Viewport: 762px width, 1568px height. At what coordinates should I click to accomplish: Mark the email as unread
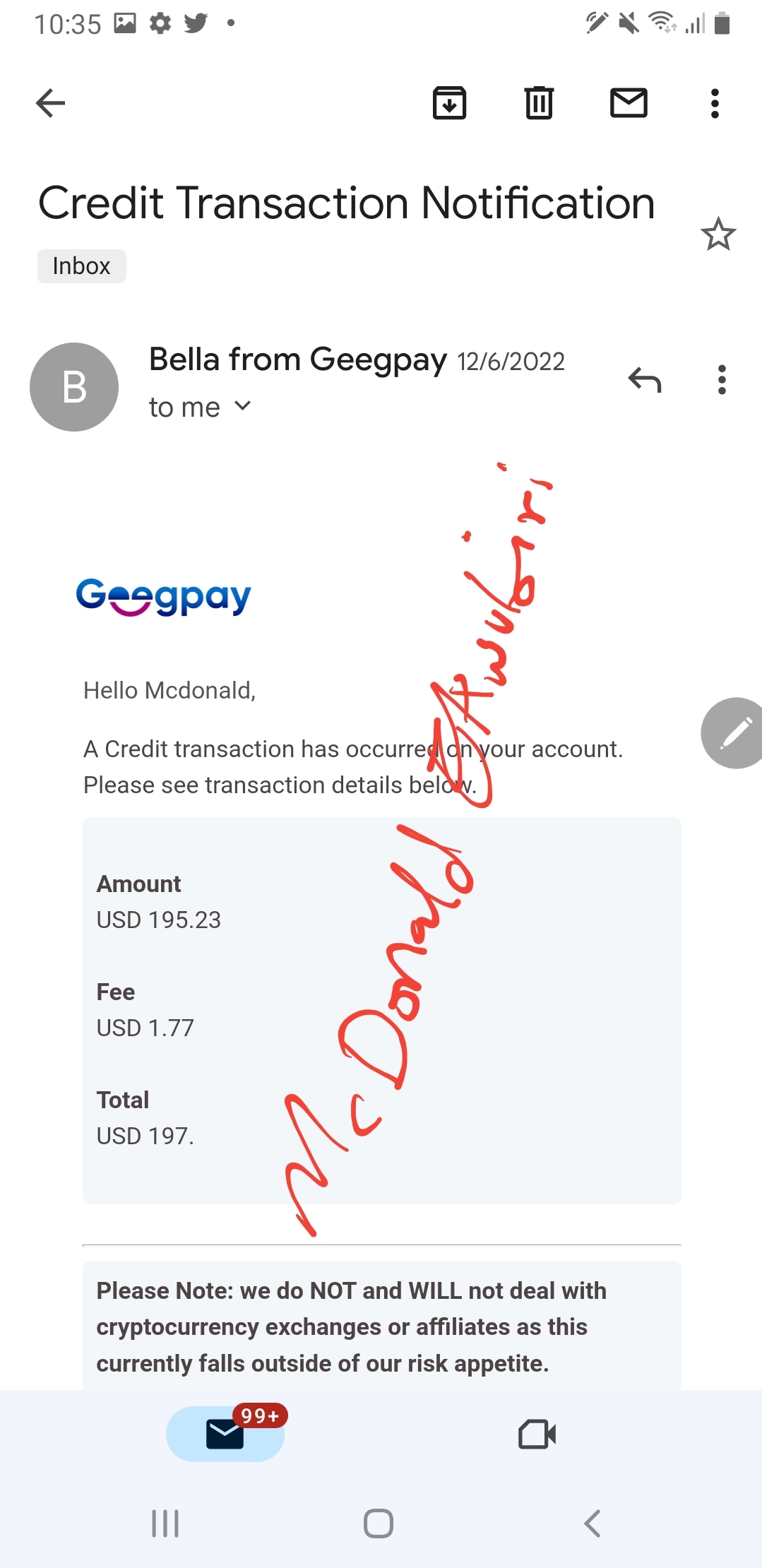click(629, 103)
